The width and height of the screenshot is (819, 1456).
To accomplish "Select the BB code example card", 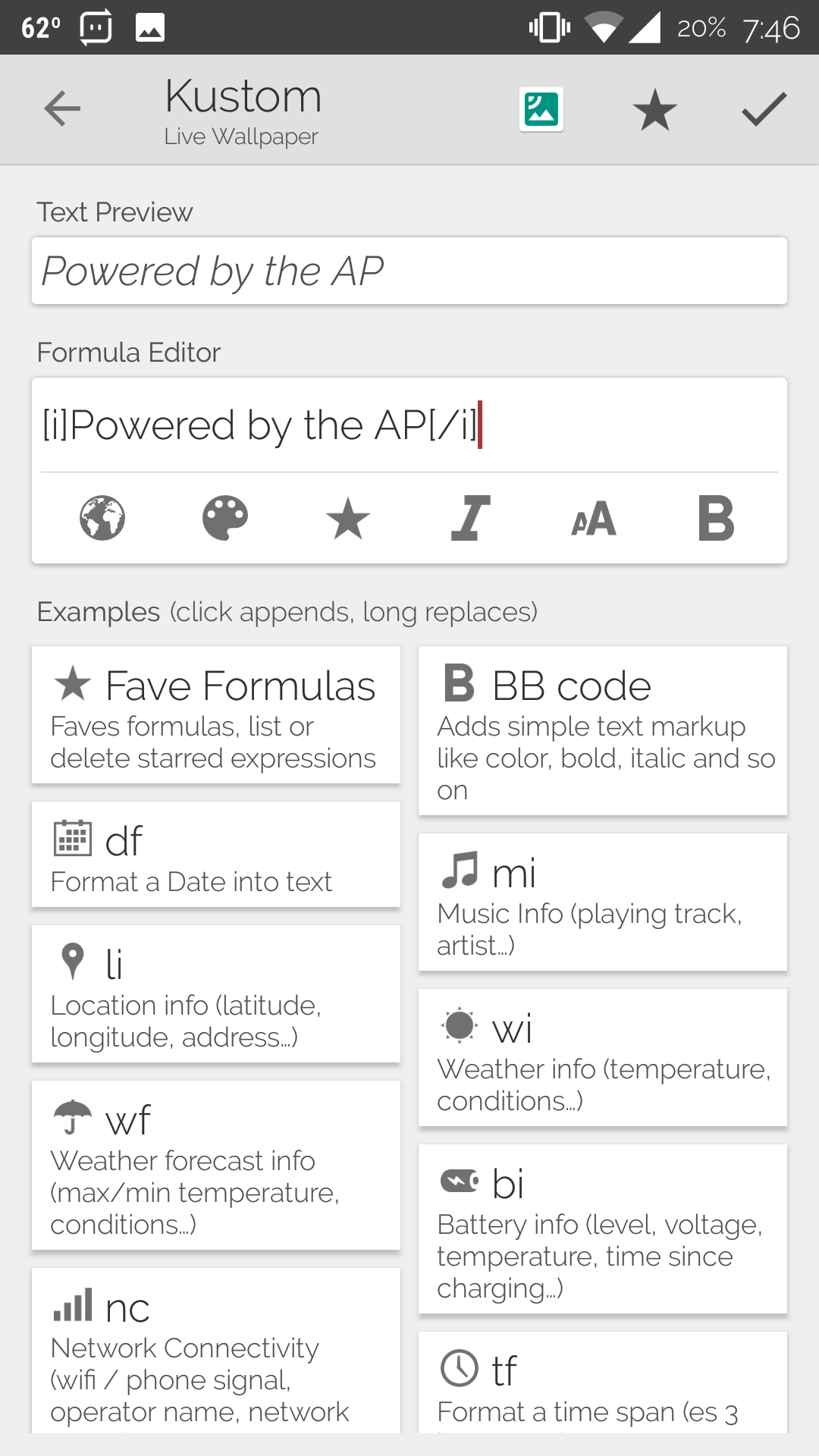I will pos(603,730).
